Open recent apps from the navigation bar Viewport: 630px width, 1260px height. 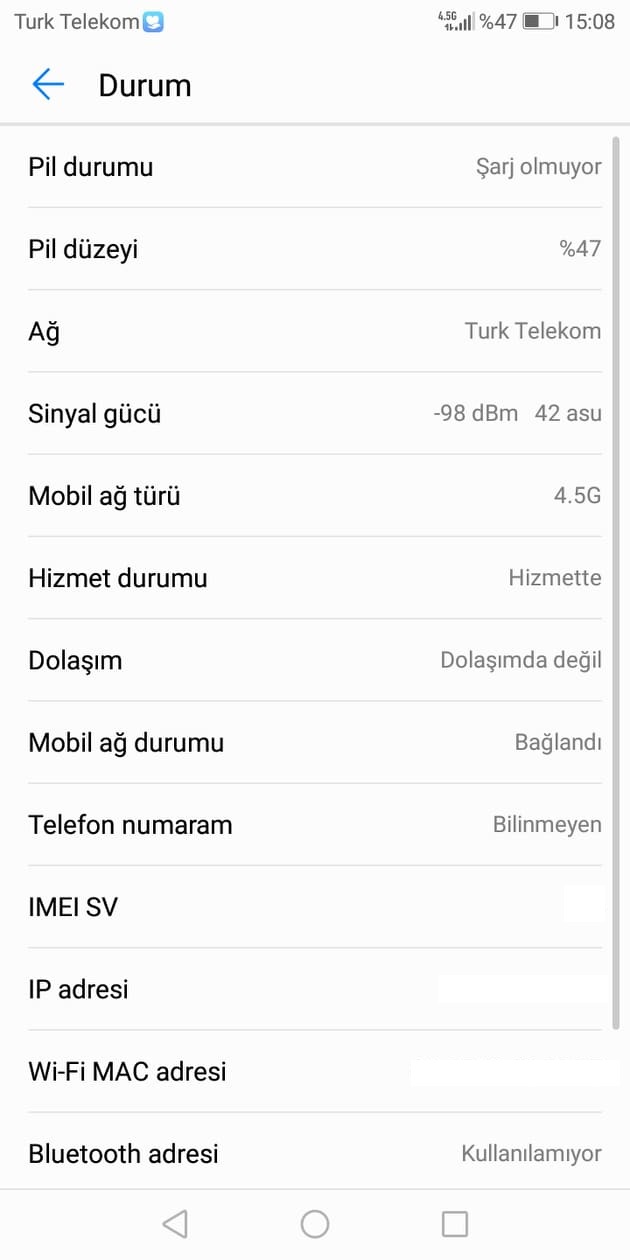click(x=455, y=1223)
